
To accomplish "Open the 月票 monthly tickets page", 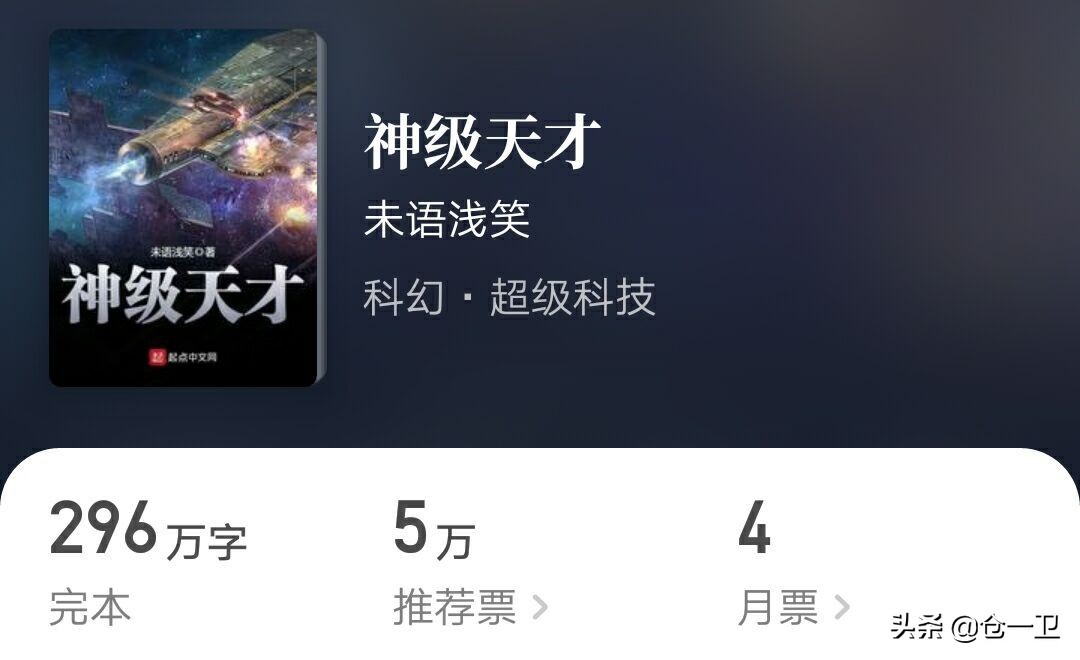I will click(x=793, y=607).
